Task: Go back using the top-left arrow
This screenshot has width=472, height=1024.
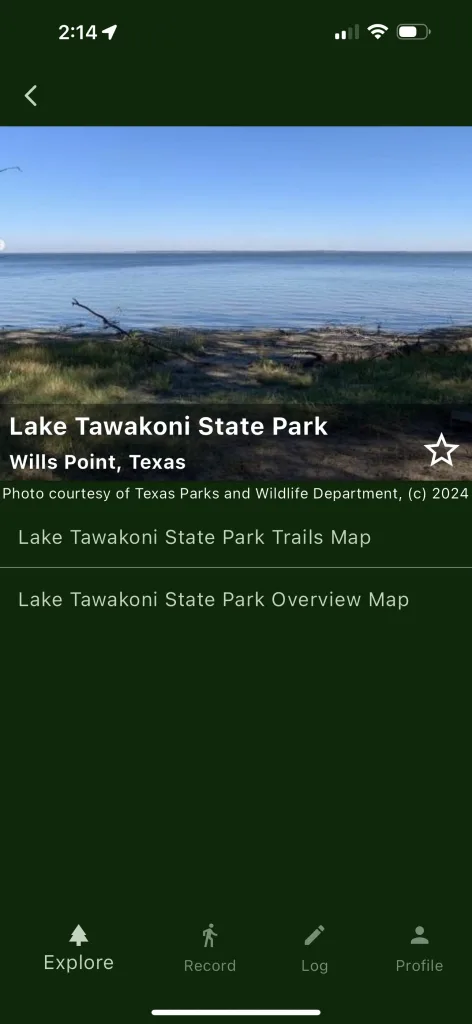Action: coord(31,96)
